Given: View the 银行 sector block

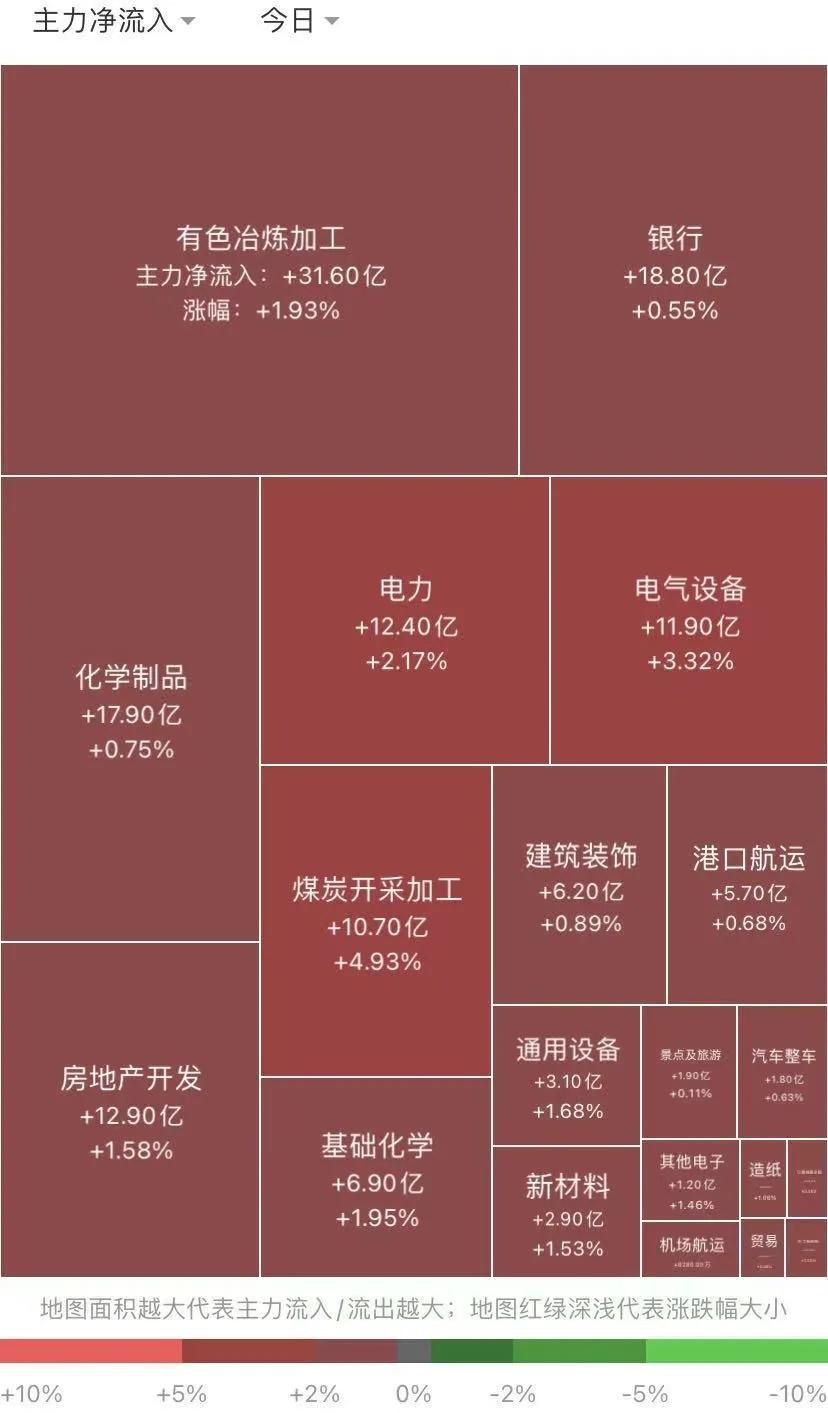Looking at the screenshot, I should tap(674, 270).
